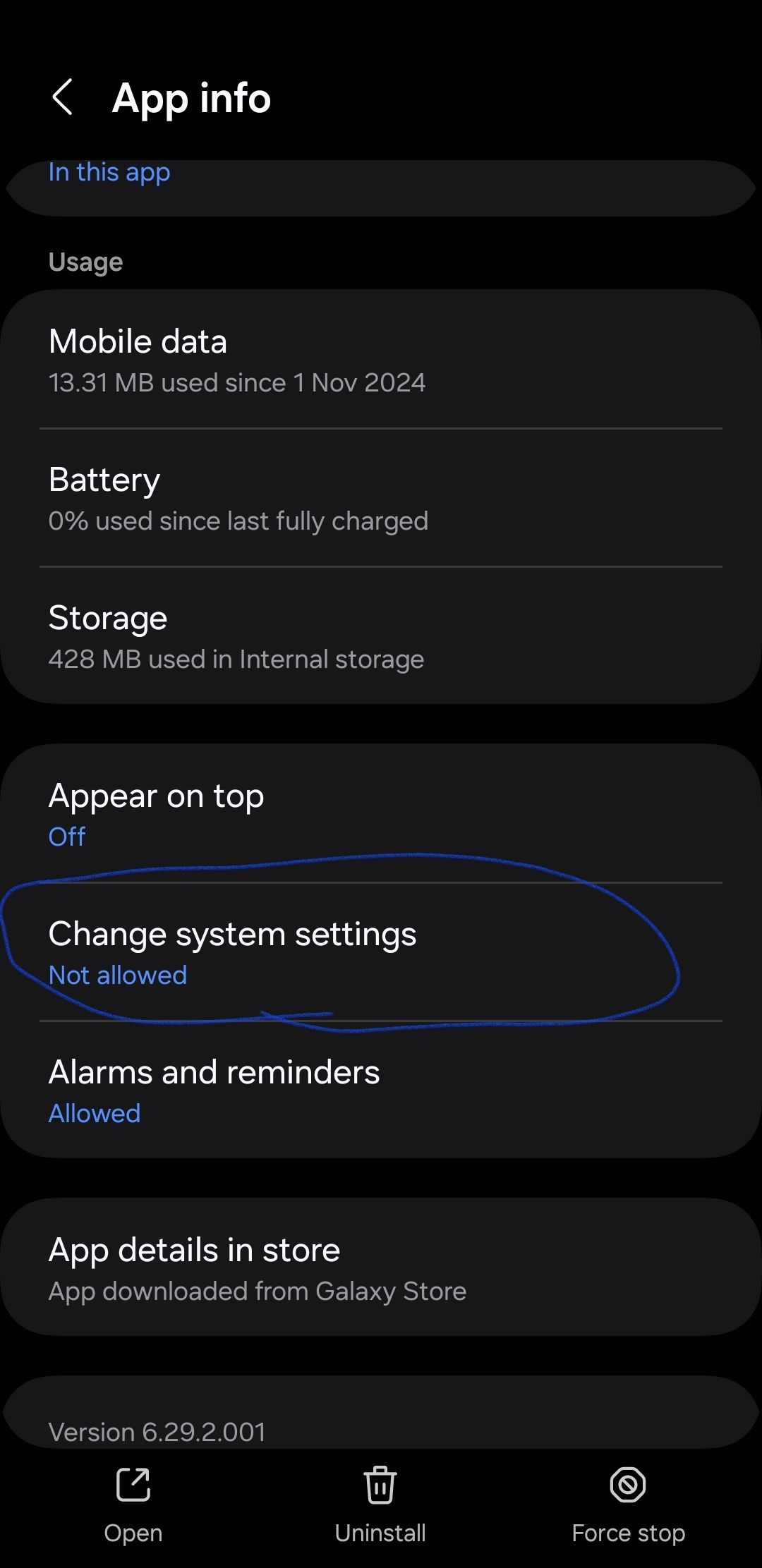
Task: Expand Mobile data usage details
Action: pyautogui.click(x=381, y=358)
